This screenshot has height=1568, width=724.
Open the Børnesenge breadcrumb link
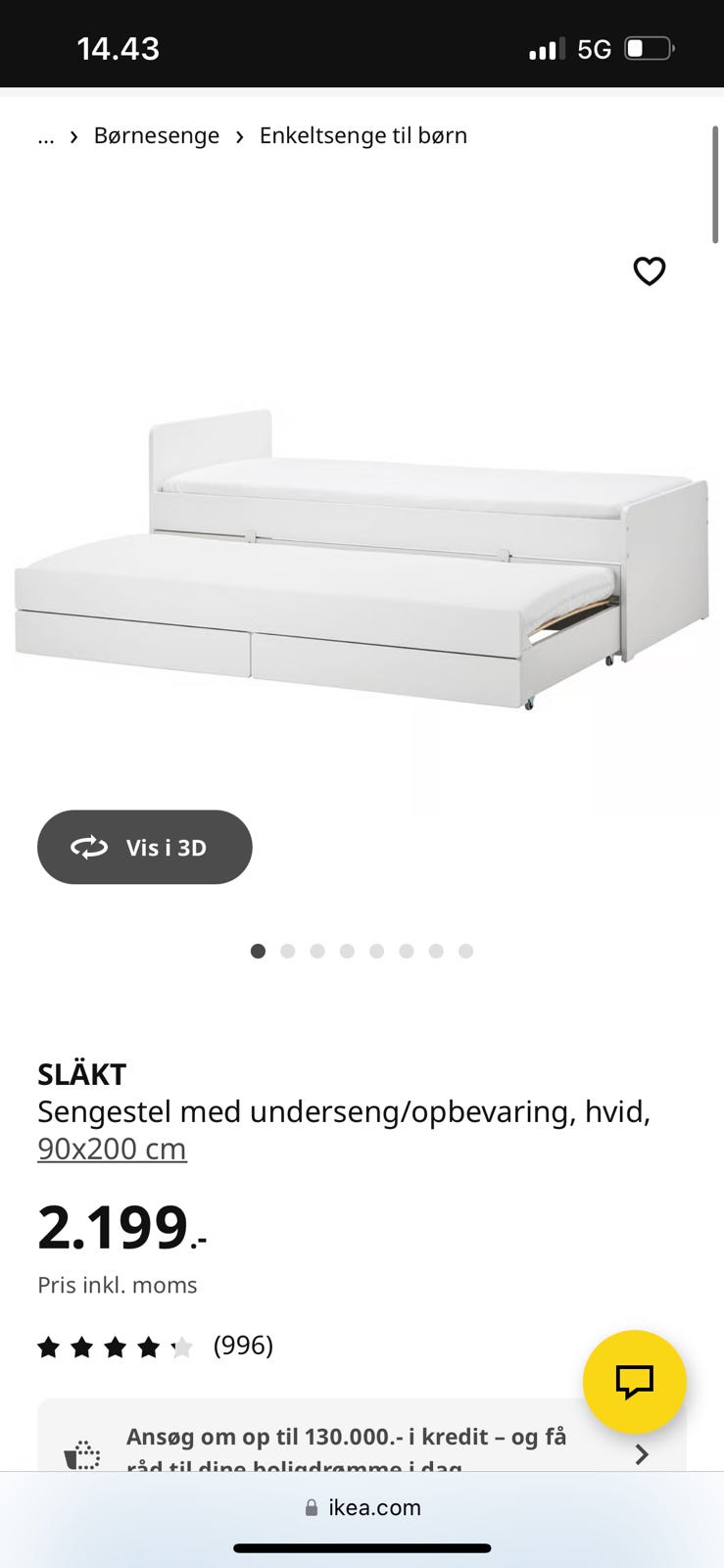(x=157, y=135)
